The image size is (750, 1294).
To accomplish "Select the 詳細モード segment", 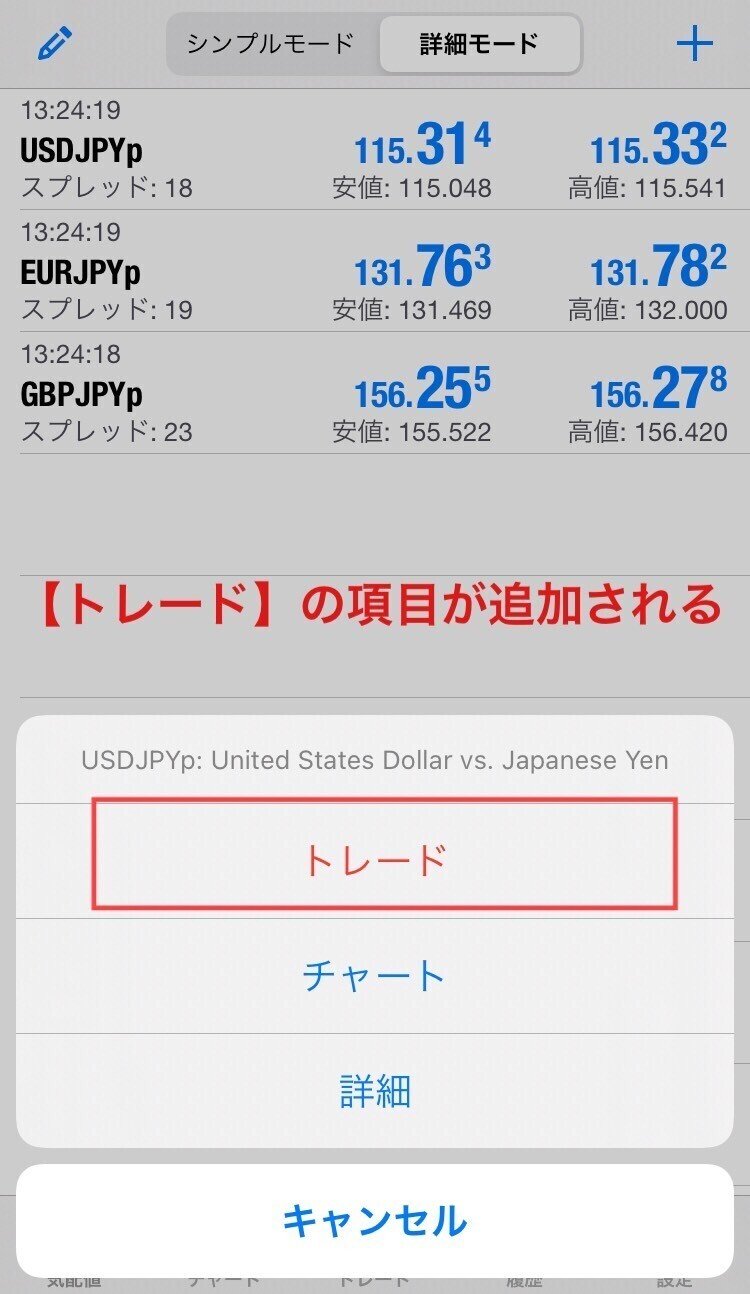I will click(x=479, y=44).
